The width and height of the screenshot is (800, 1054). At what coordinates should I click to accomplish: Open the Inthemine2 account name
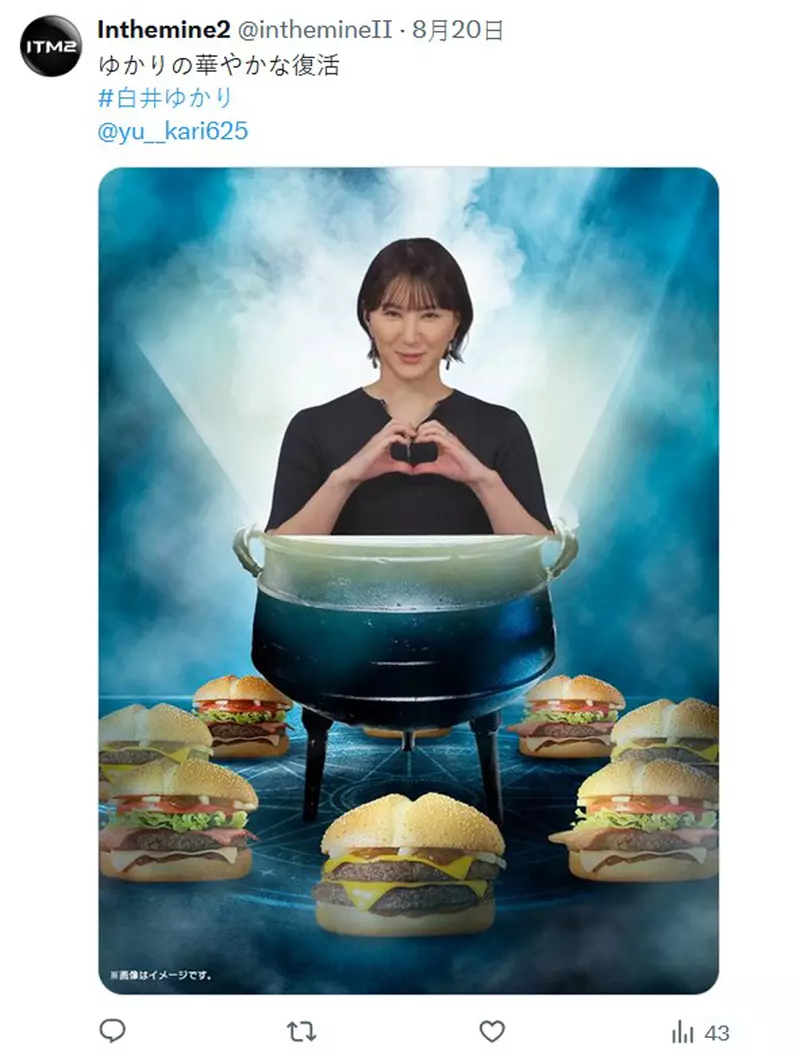pos(163,31)
